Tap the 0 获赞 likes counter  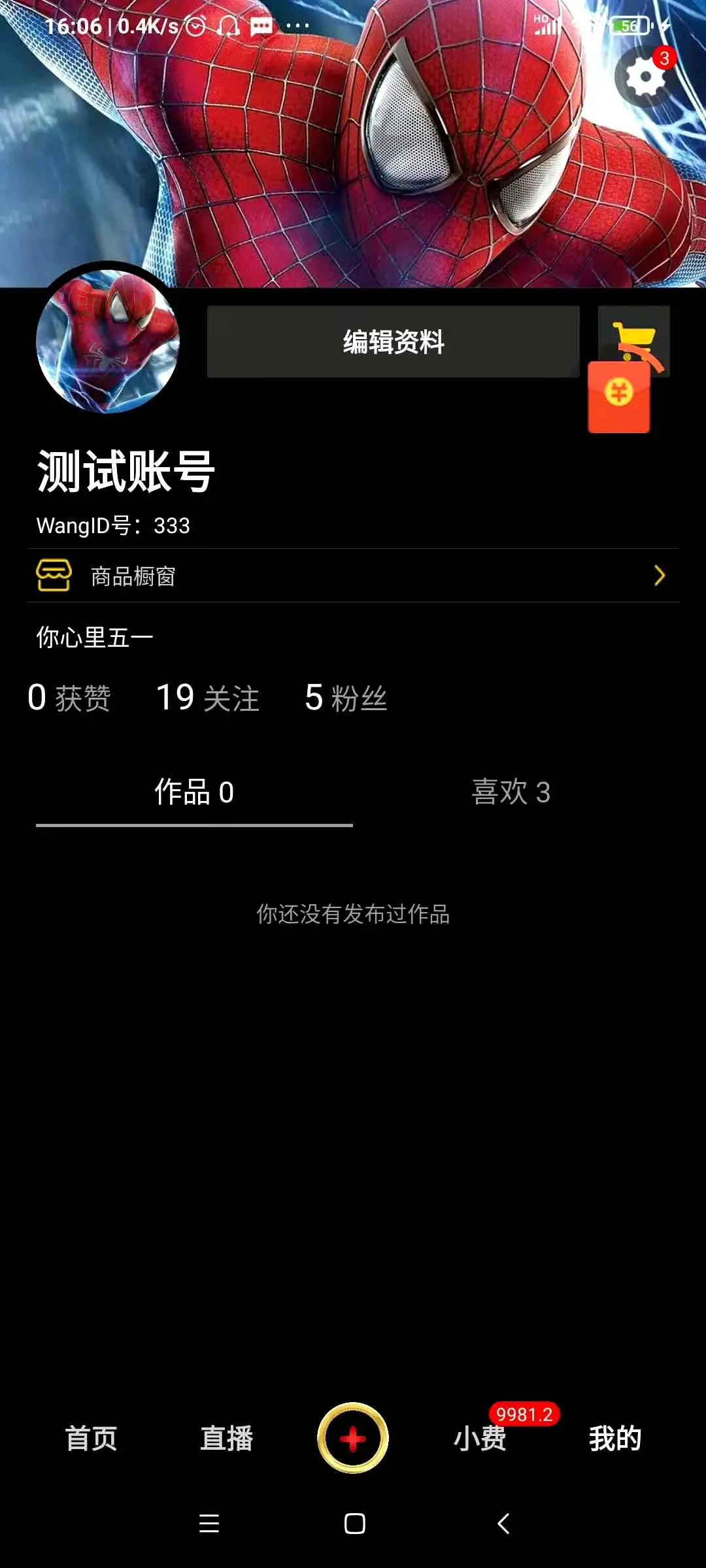69,698
